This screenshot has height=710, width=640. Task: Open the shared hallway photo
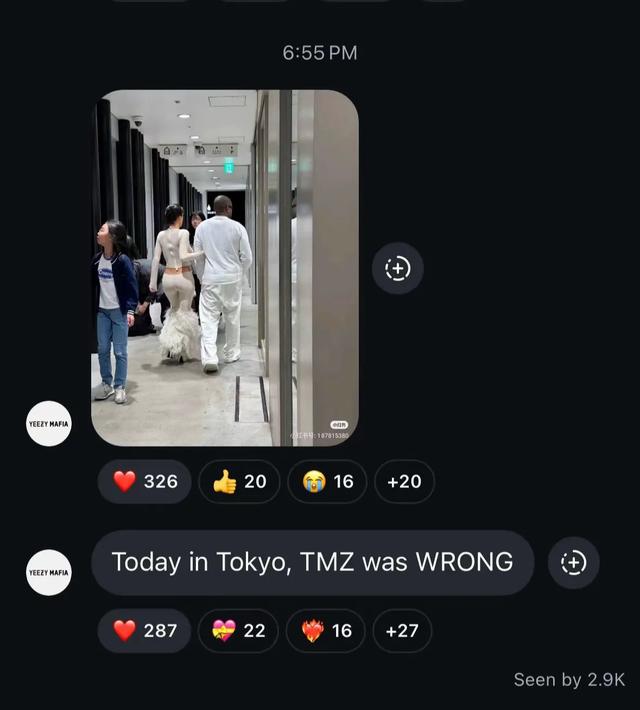225,268
